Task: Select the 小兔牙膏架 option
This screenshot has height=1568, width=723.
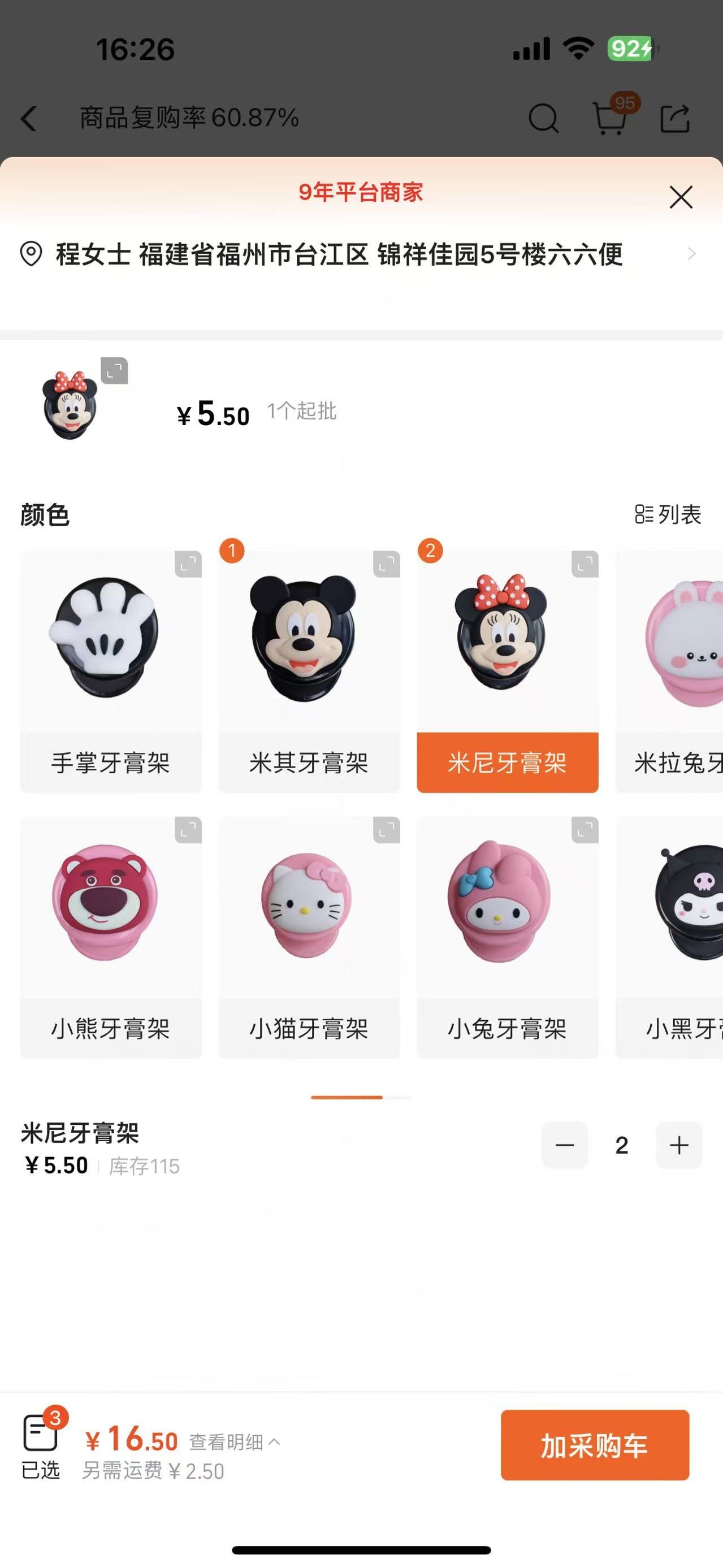Action: point(507,936)
